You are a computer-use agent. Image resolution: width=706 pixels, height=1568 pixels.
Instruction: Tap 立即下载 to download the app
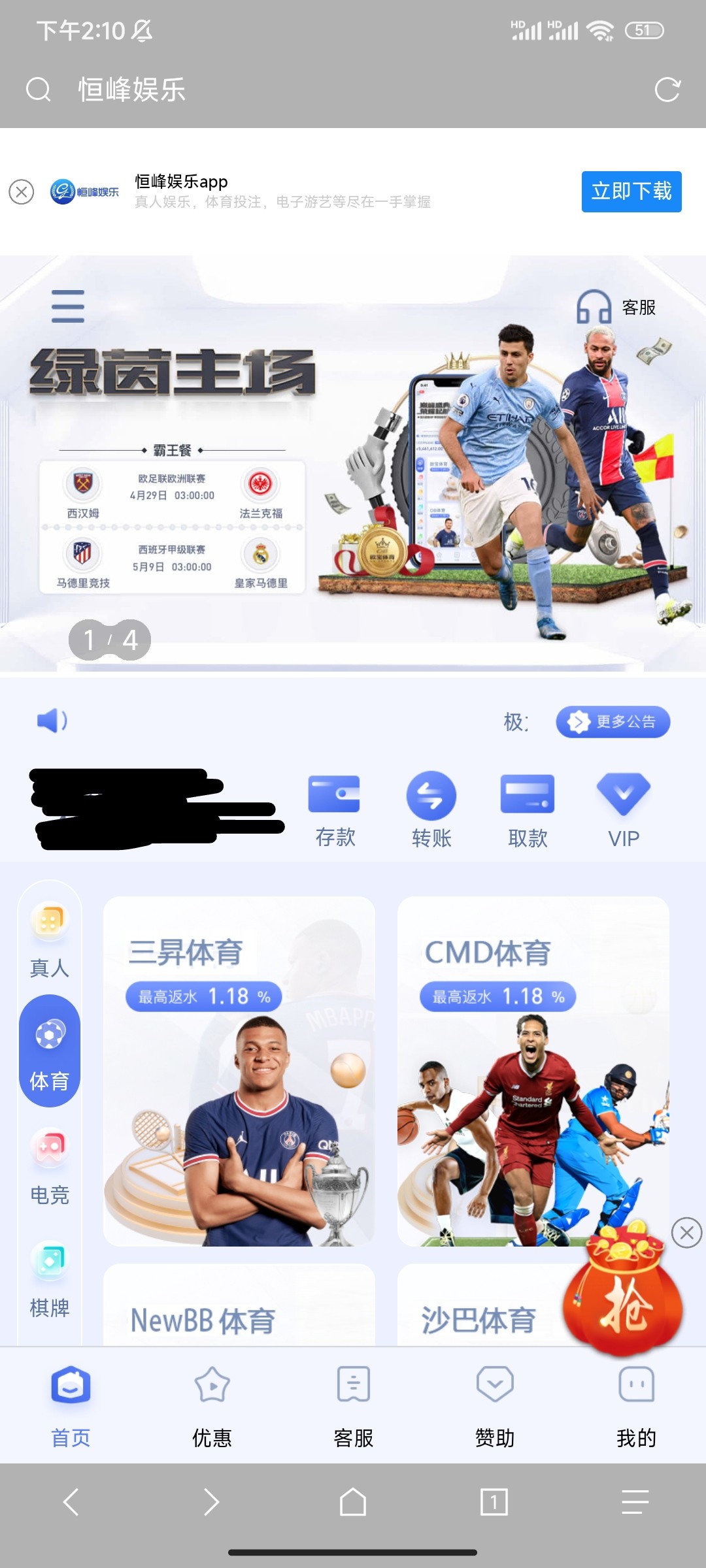(x=631, y=191)
